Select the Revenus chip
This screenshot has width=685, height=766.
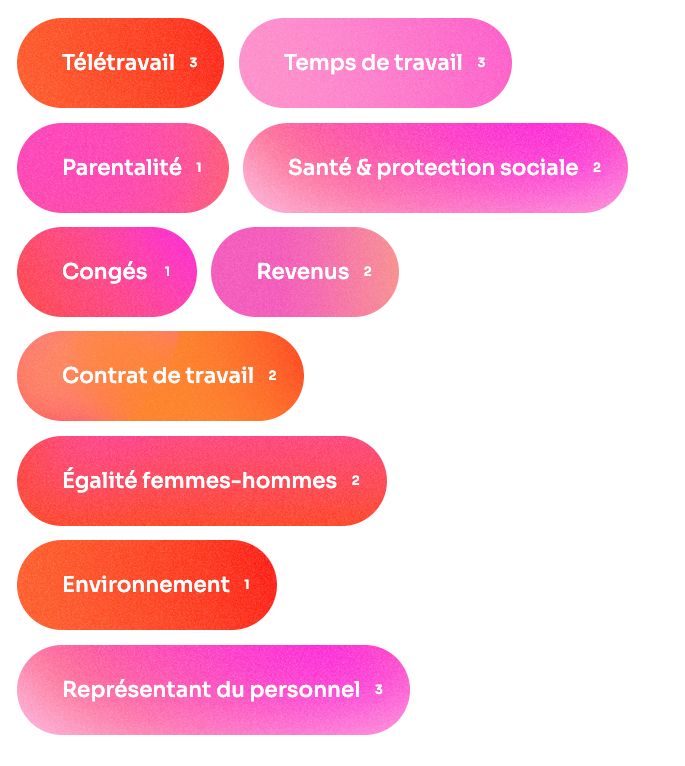[304, 272]
